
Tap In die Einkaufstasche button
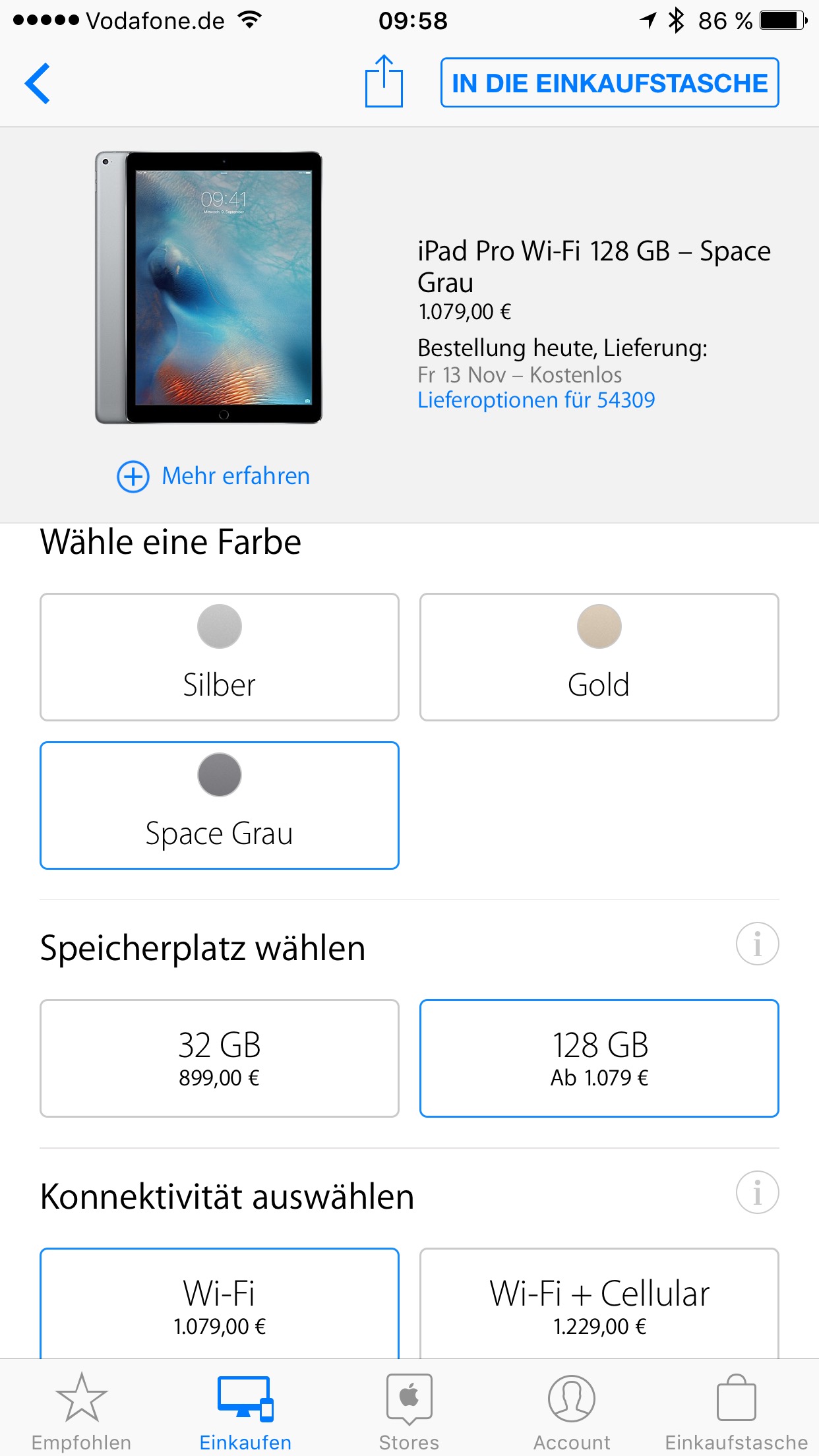(609, 82)
